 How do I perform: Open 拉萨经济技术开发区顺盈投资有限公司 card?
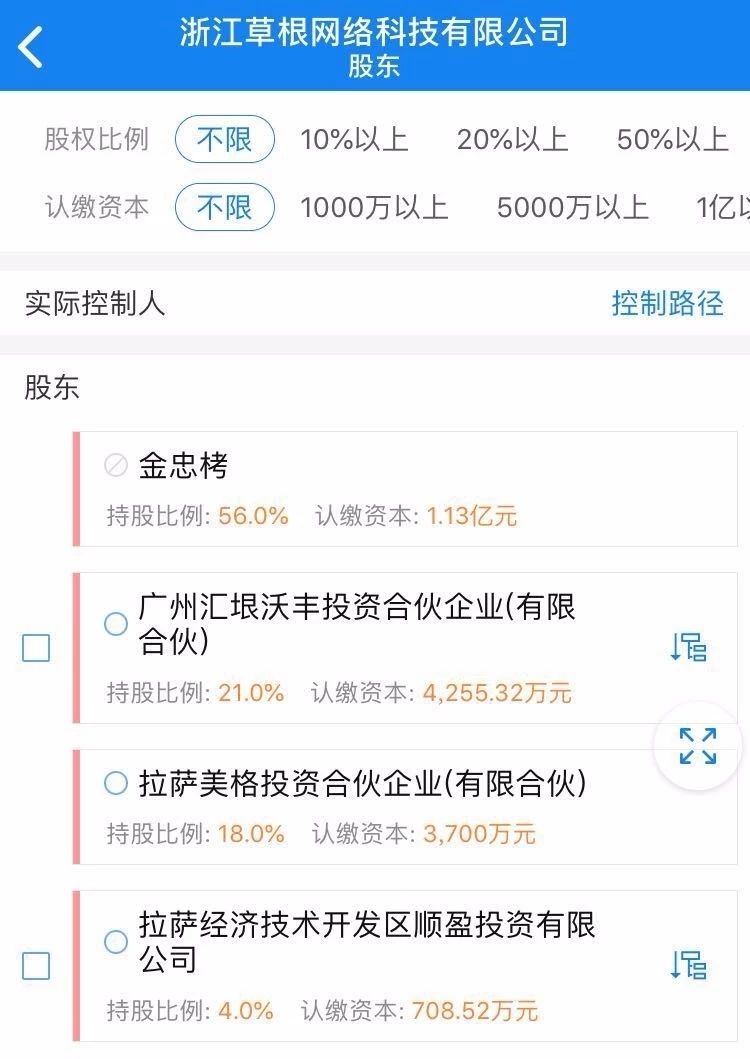click(366, 942)
